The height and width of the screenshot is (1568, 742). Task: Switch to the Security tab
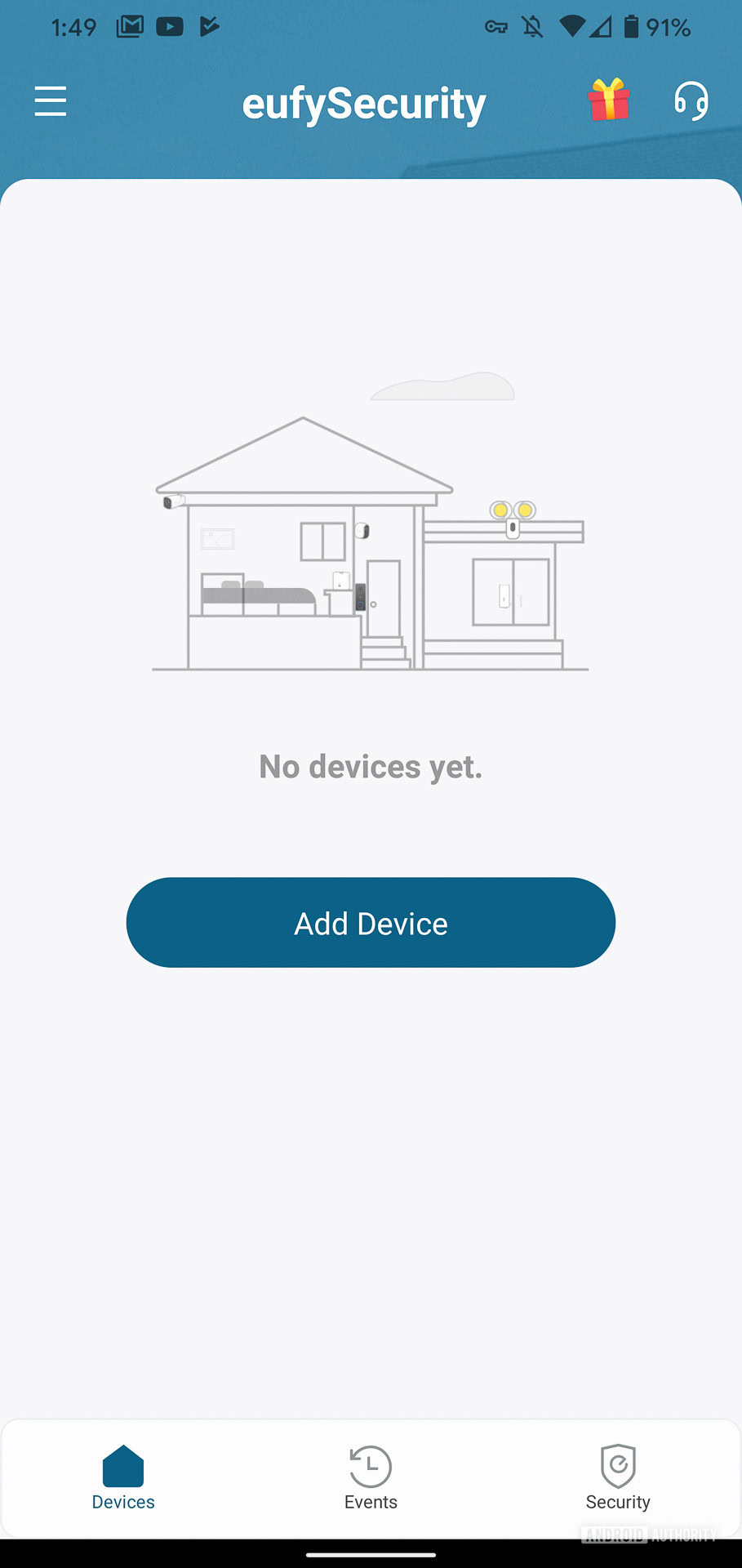coord(618,1477)
